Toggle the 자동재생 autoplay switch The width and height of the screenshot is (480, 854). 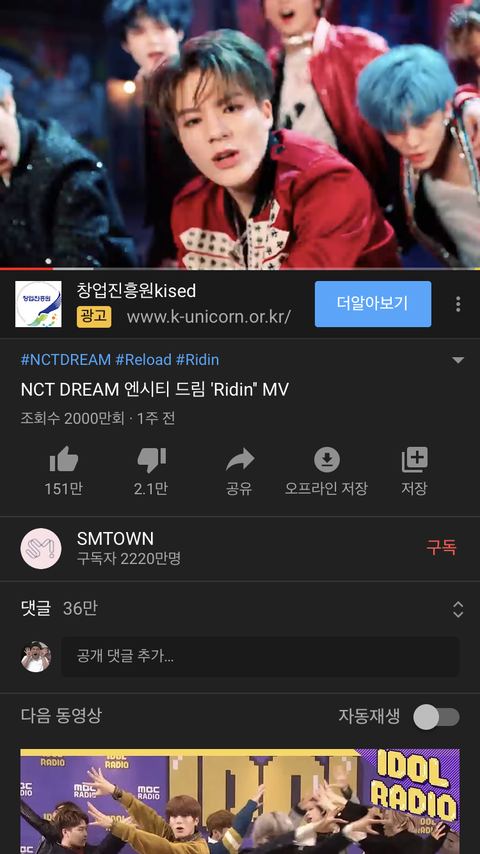tap(436, 717)
